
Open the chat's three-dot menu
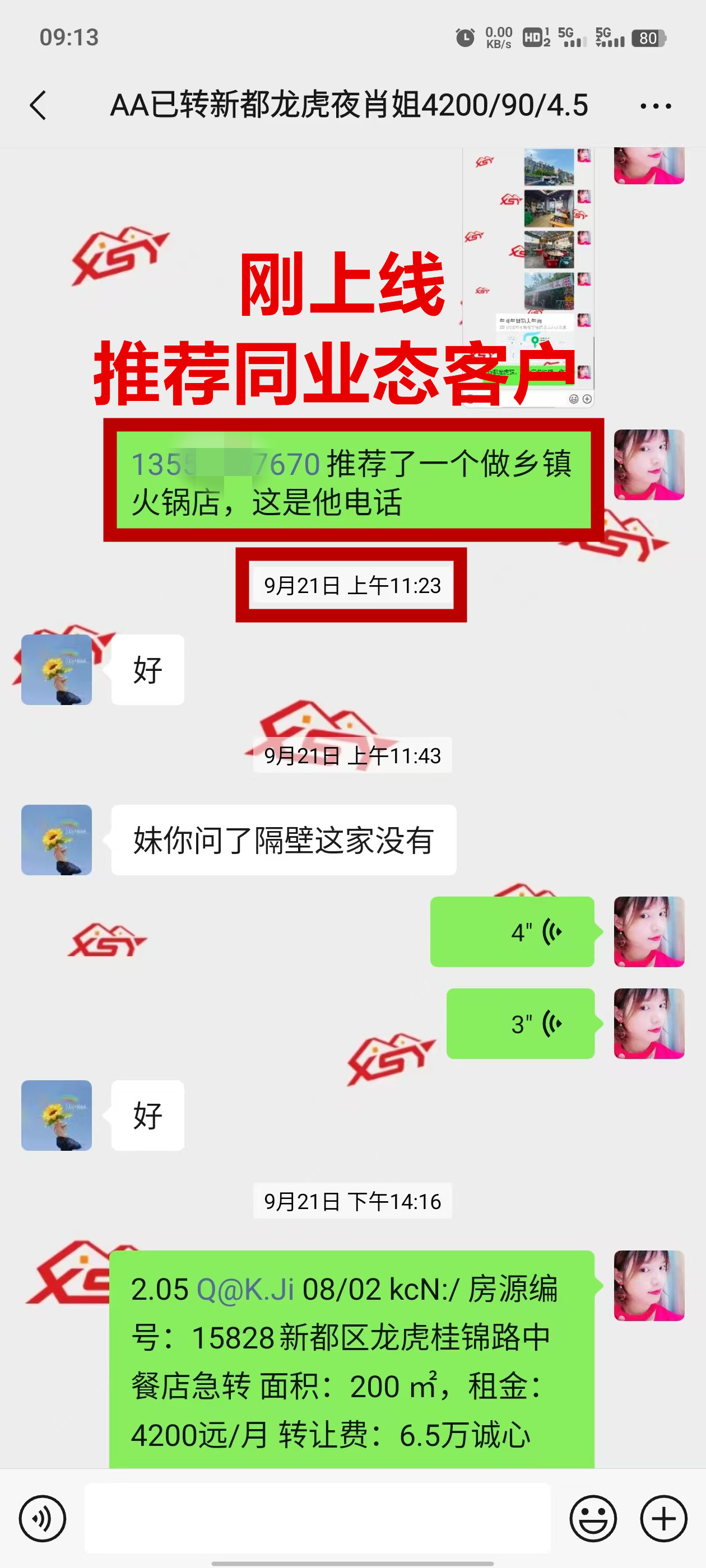(x=656, y=106)
